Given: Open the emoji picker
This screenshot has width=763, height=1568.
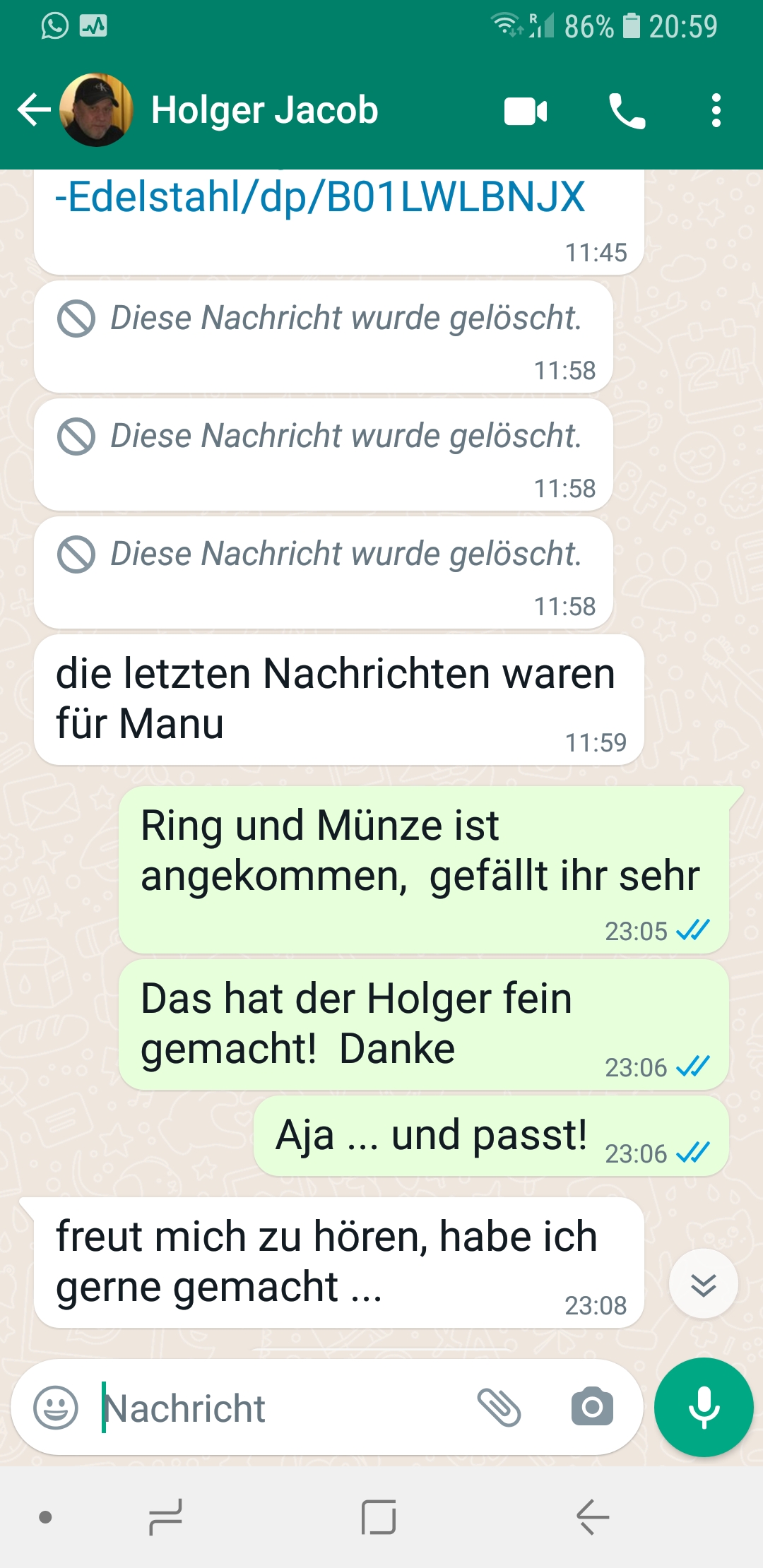Looking at the screenshot, I should [55, 1408].
